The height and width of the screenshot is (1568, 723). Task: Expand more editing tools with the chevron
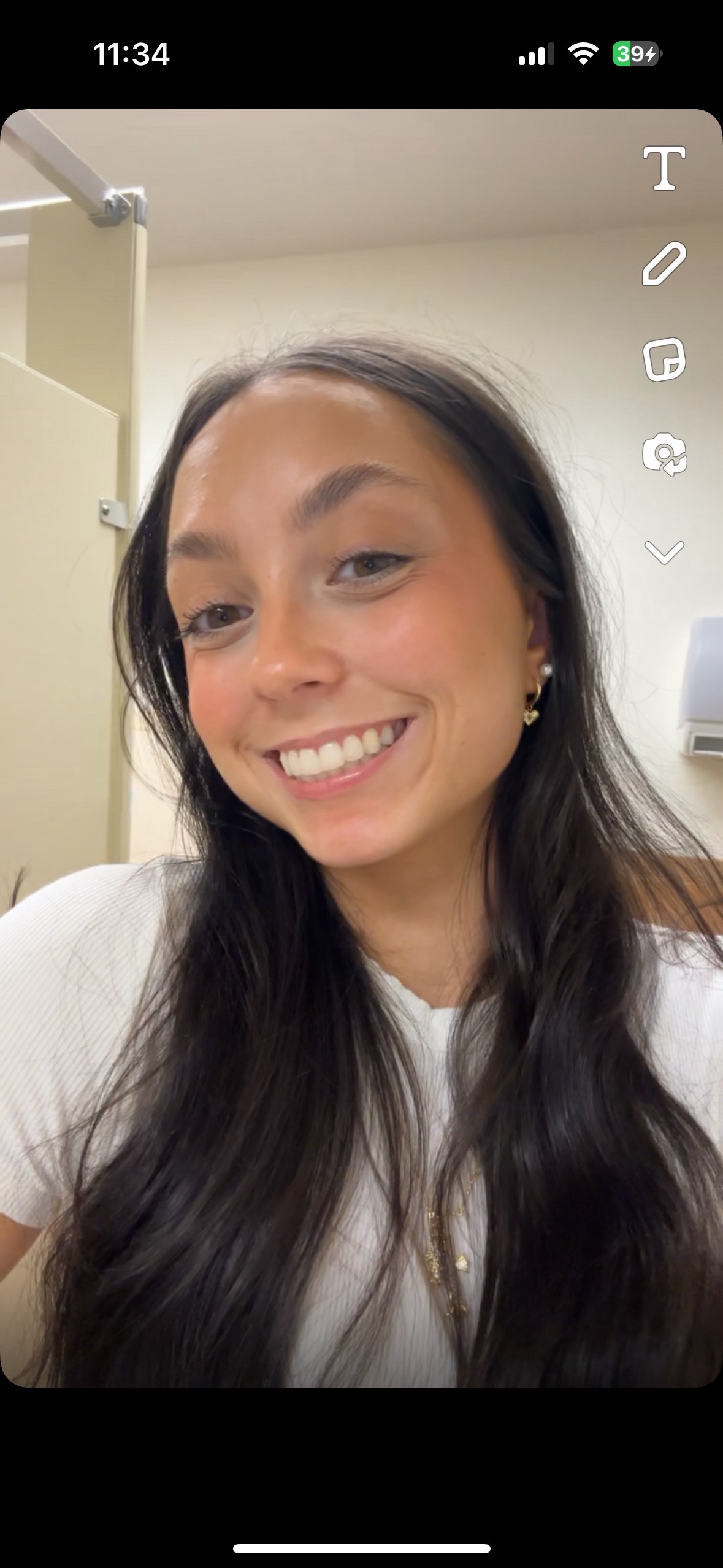tap(664, 551)
